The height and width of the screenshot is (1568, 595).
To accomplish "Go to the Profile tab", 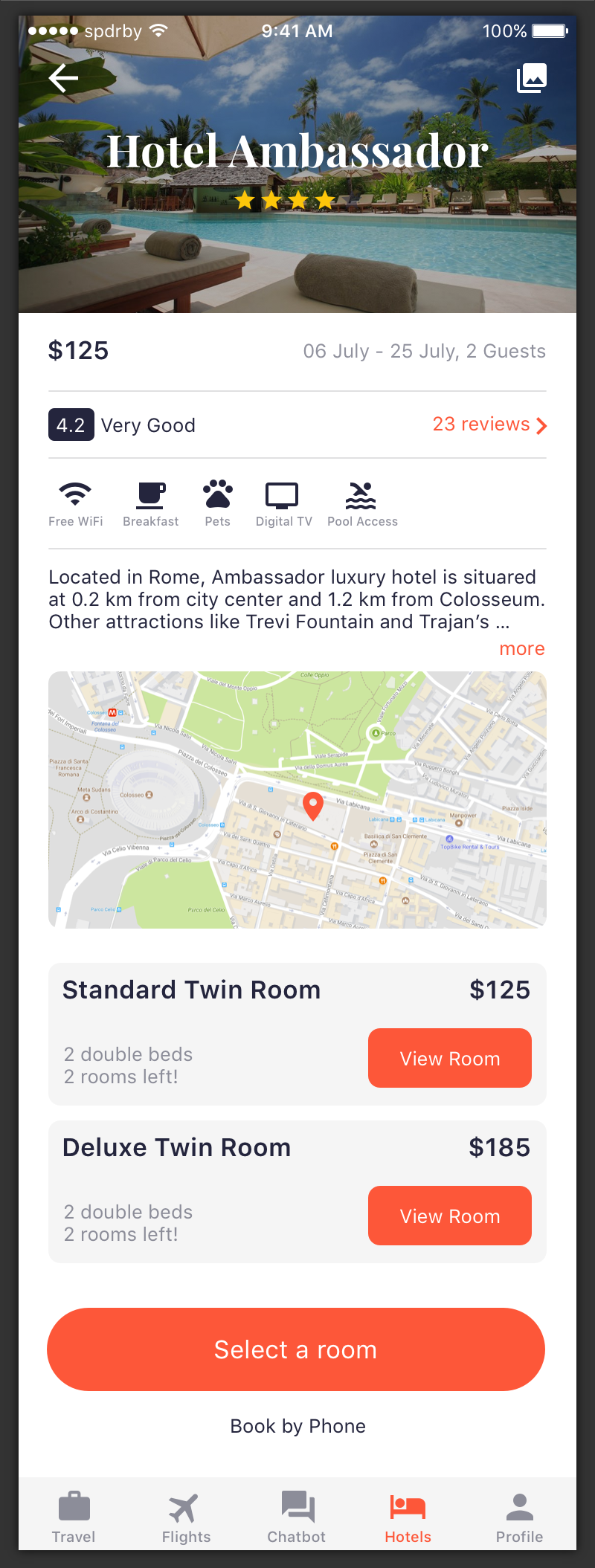I will [x=519, y=1517].
